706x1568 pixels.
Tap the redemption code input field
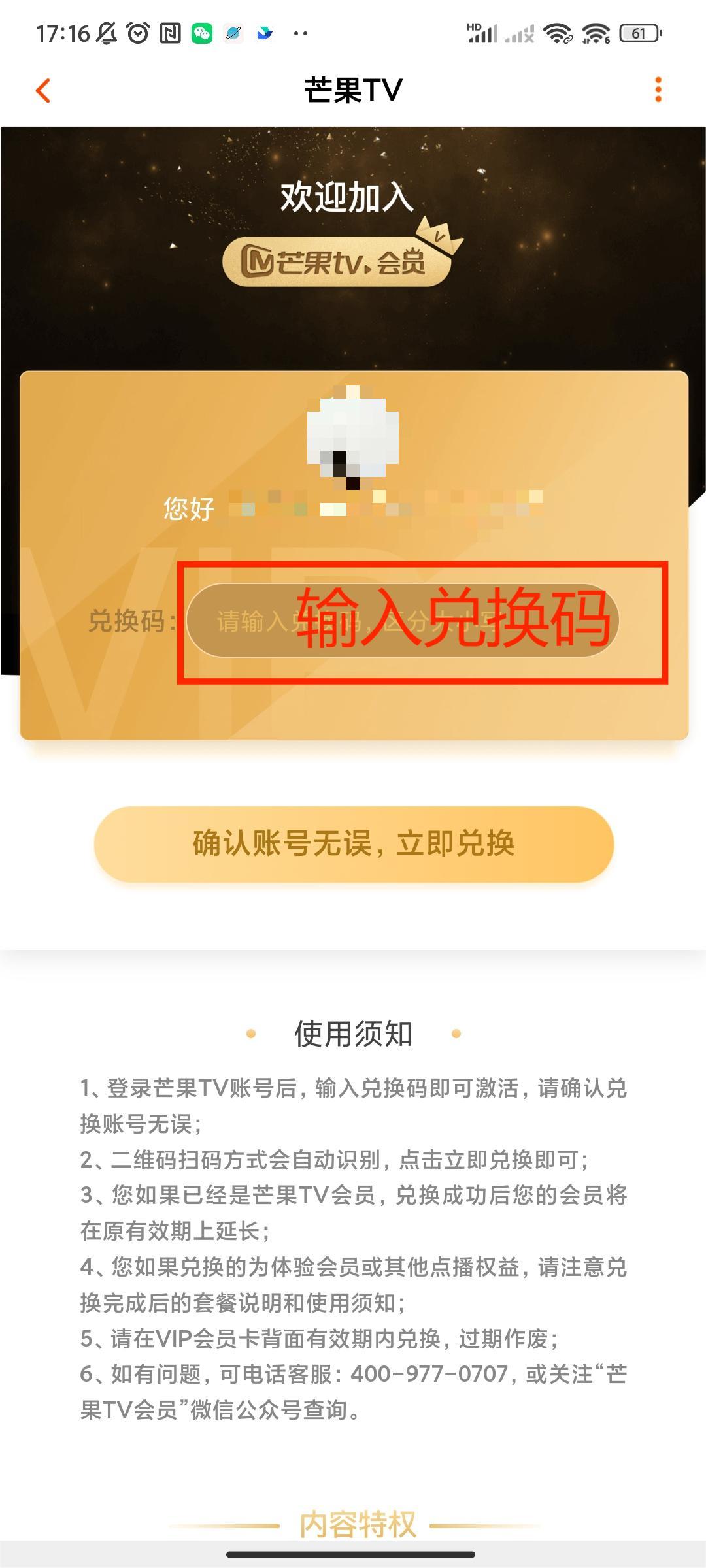click(402, 621)
